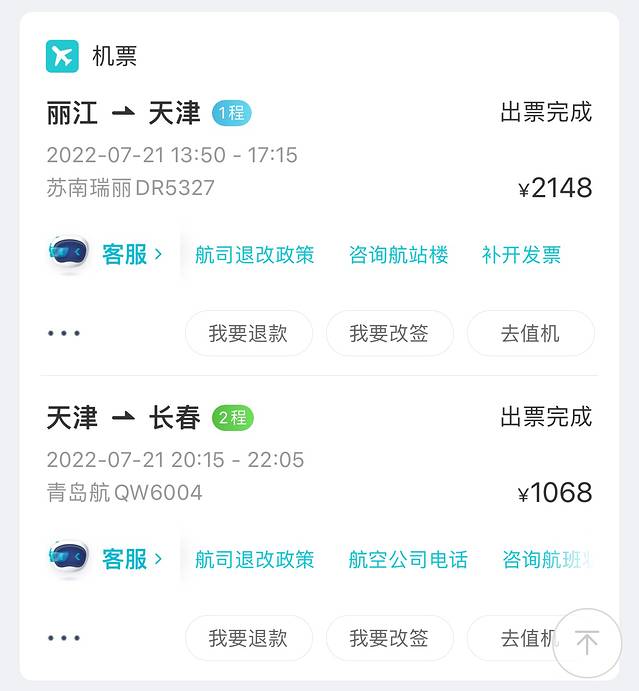View 航司退改政策 for flight DR5327
The image size is (639, 691).
point(255,255)
